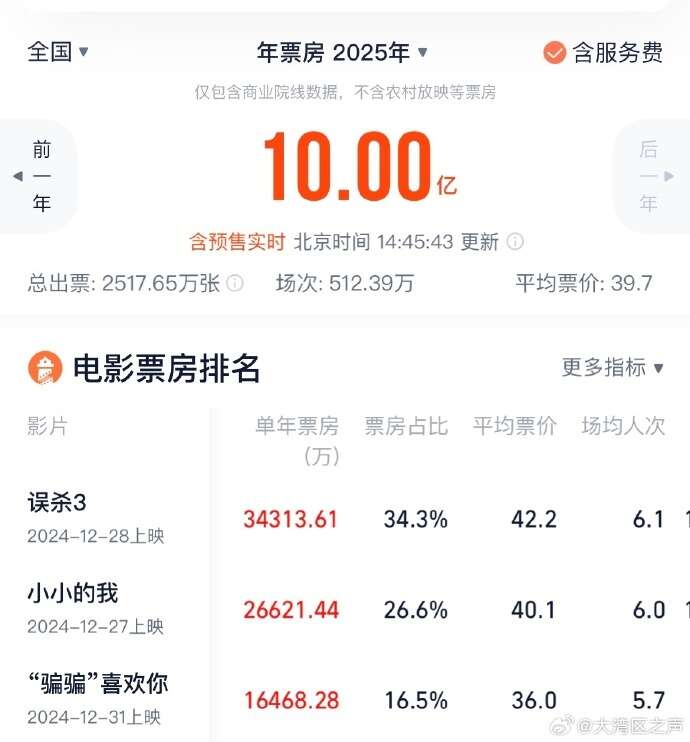Go to 前一年 box office
This screenshot has height=742, width=690.
40,177
